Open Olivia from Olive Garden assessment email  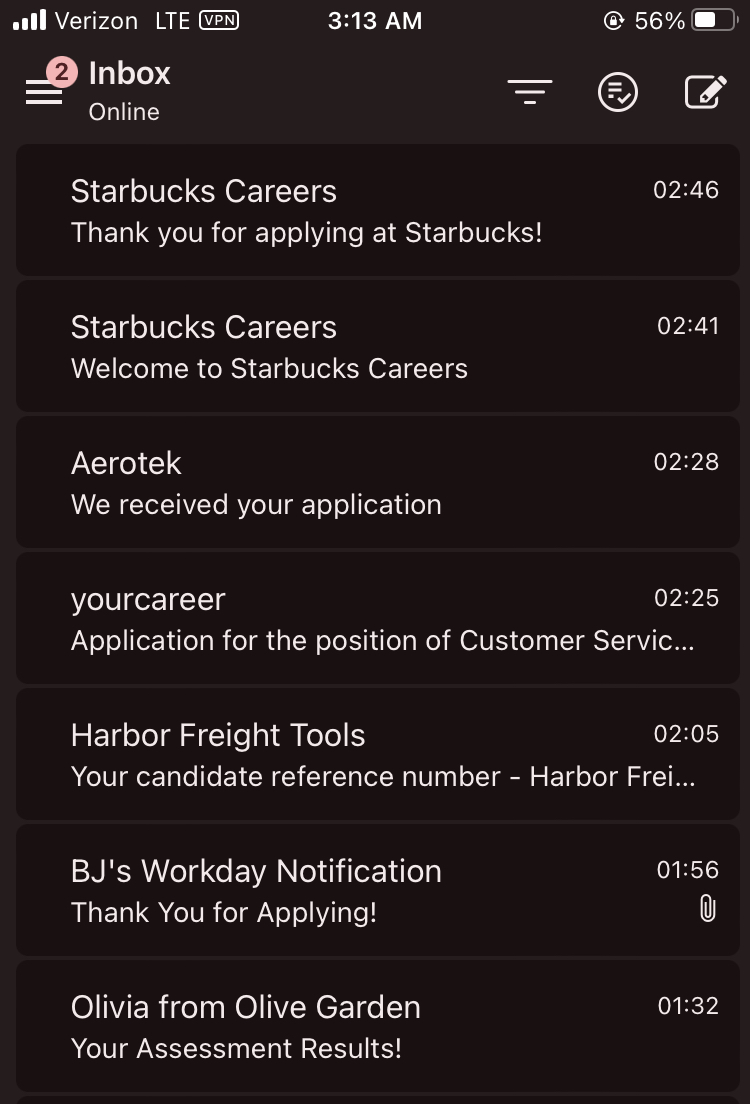(377, 1027)
